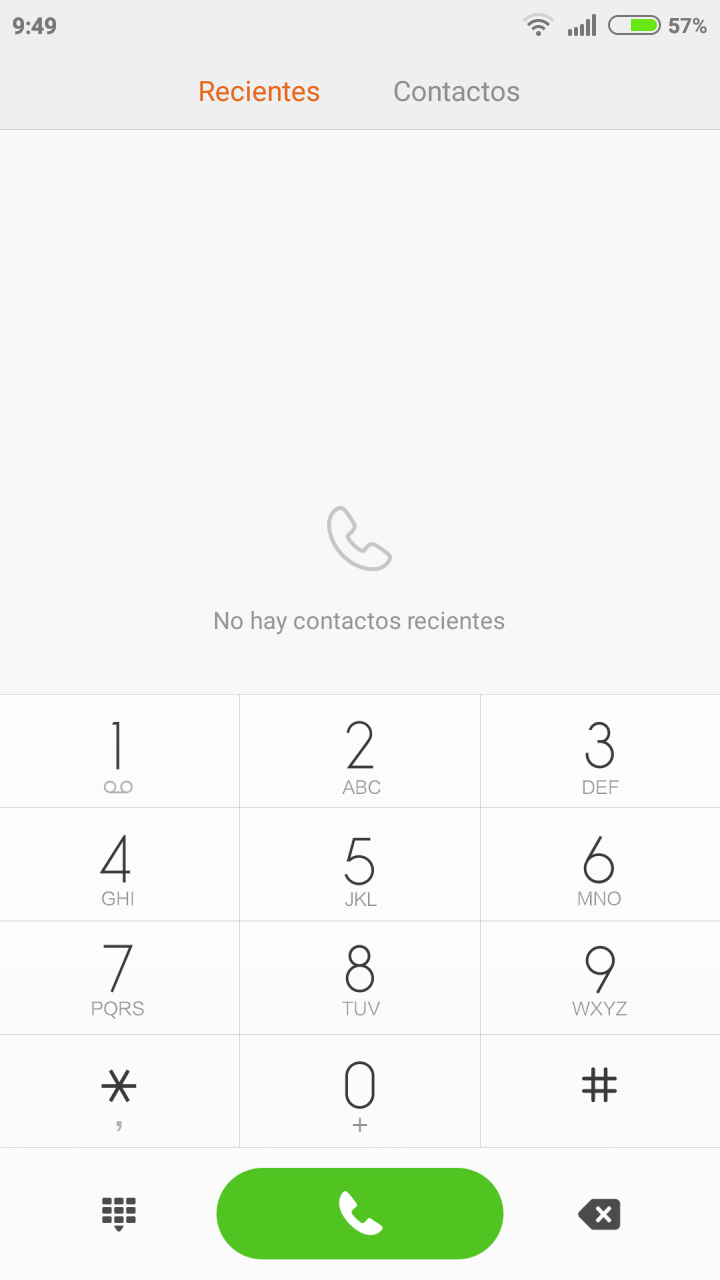Tap the 2 ABC key

pos(360,753)
